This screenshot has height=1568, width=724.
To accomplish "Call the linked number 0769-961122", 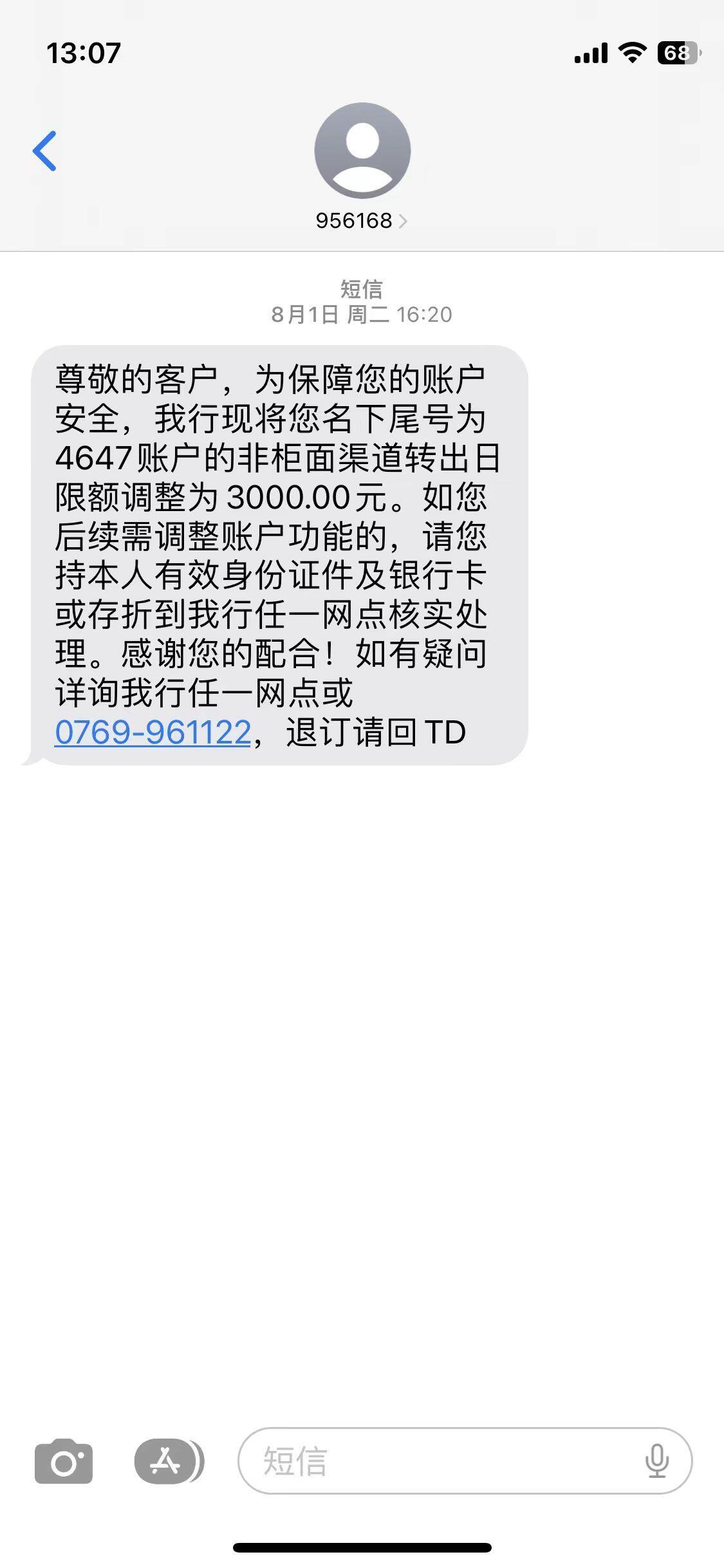I will [153, 733].
